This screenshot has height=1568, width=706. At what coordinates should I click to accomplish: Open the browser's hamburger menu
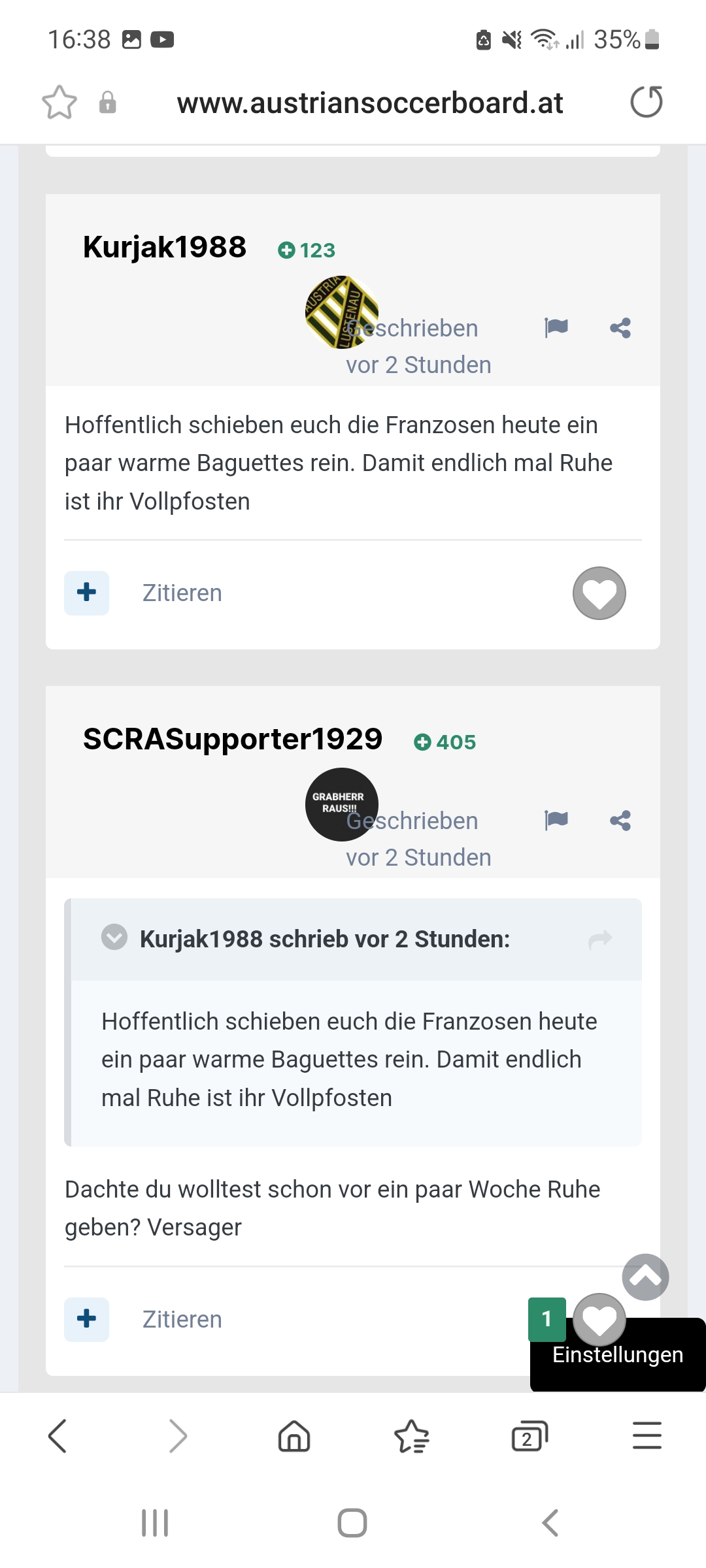coord(647,1435)
